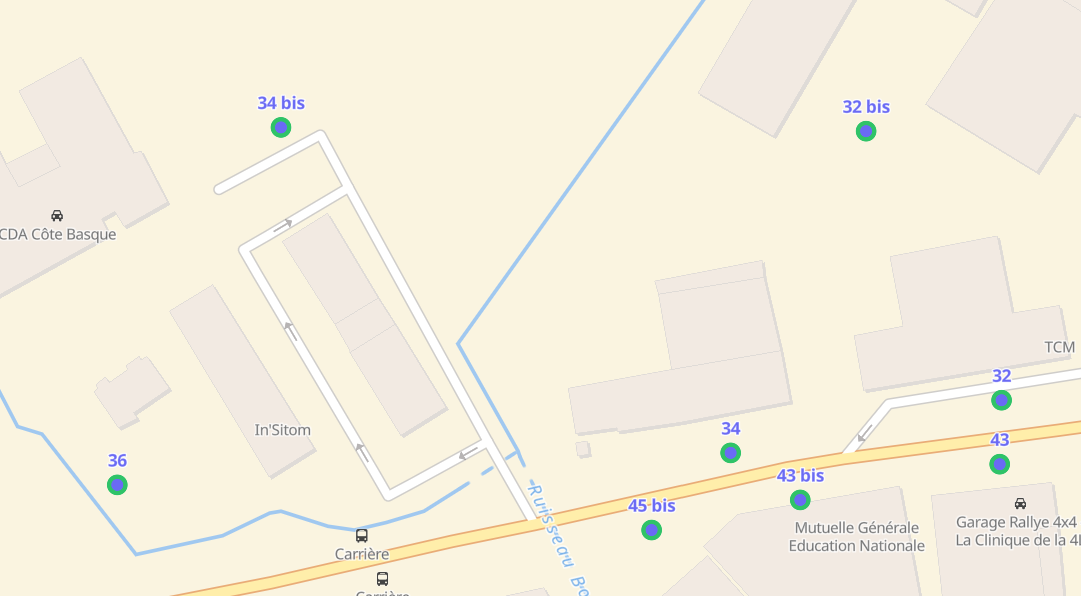Tap the Carrière bus stop icon
This screenshot has width=1081, height=596.
pyautogui.click(x=362, y=536)
